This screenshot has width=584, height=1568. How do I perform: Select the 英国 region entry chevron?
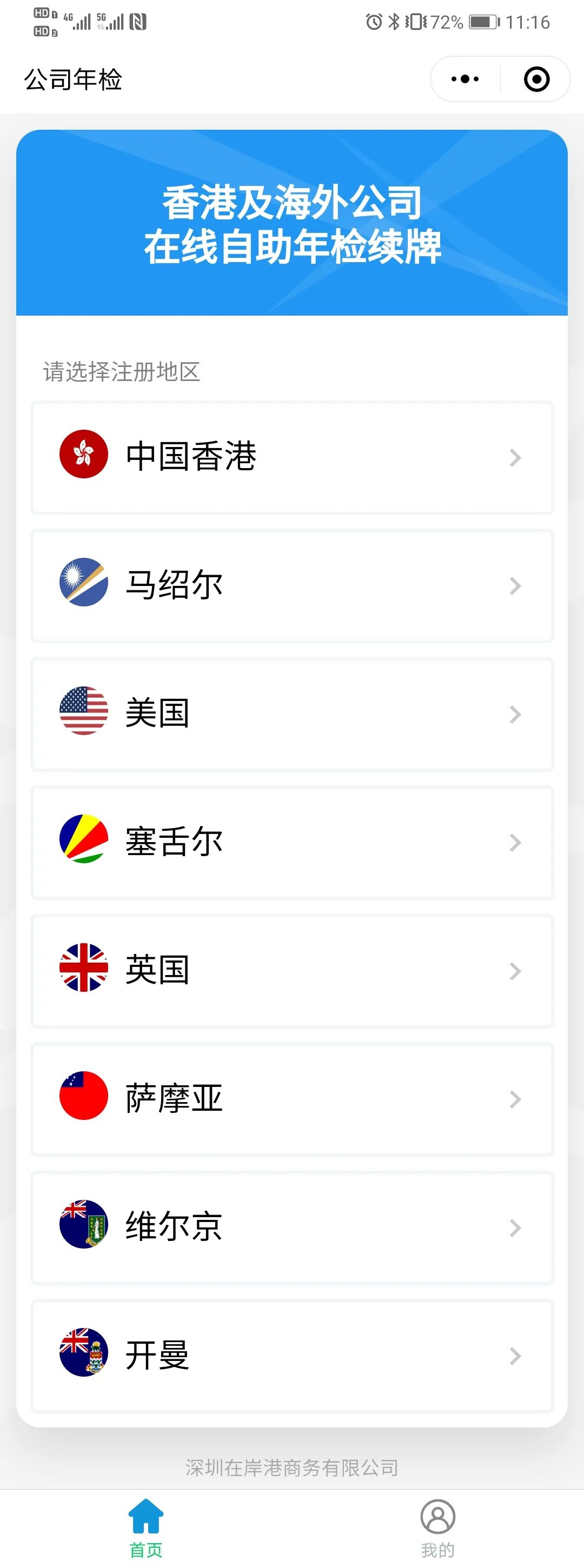515,972
